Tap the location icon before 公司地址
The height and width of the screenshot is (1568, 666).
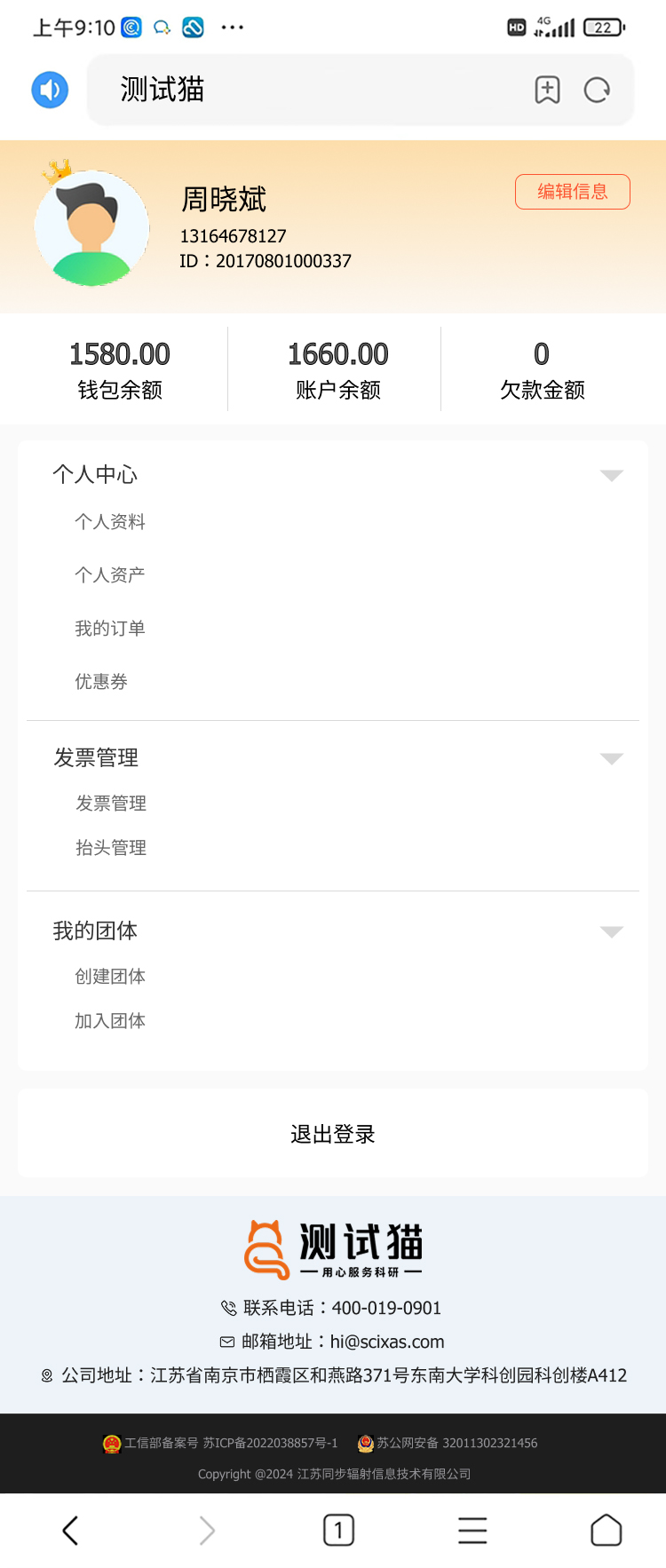click(47, 1375)
